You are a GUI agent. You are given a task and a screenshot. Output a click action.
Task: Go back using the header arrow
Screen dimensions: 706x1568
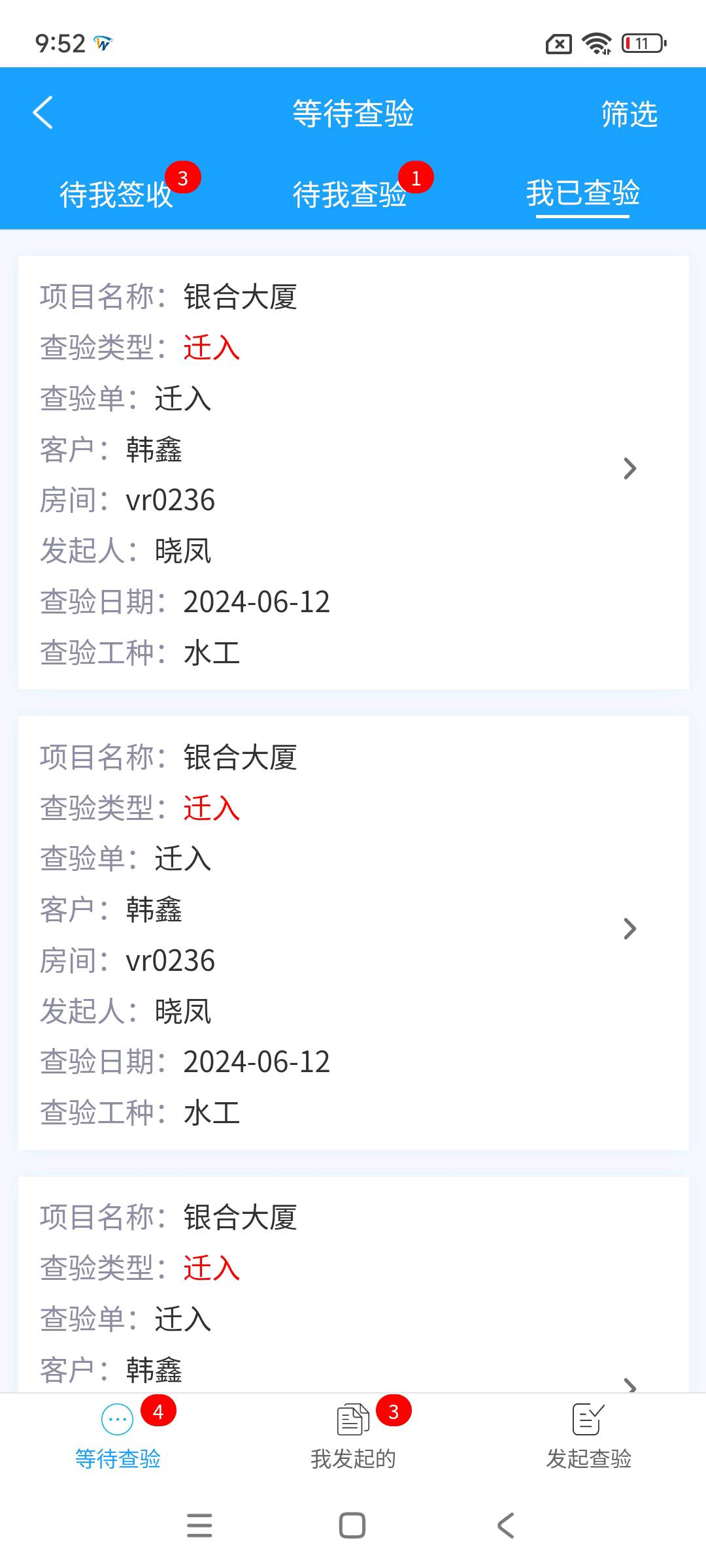(x=43, y=113)
